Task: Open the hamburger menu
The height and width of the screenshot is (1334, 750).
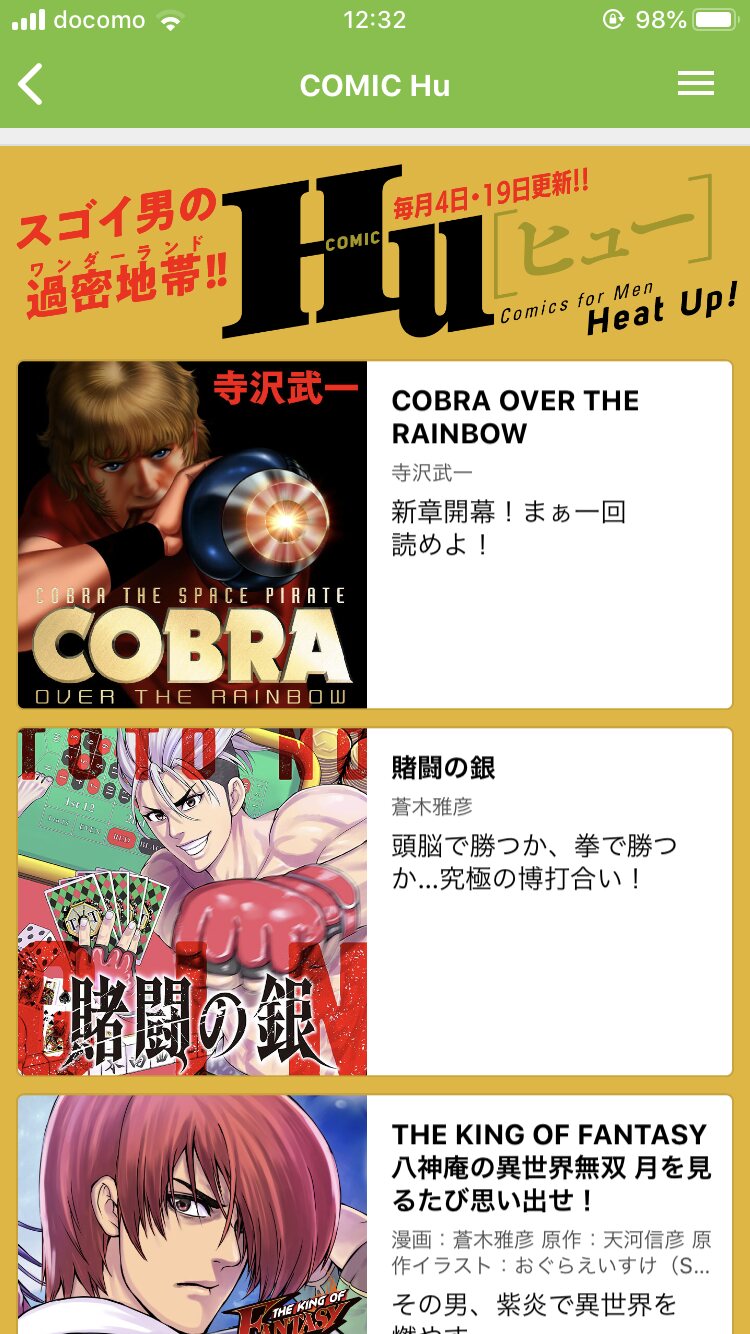Action: click(x=695, y=85)
